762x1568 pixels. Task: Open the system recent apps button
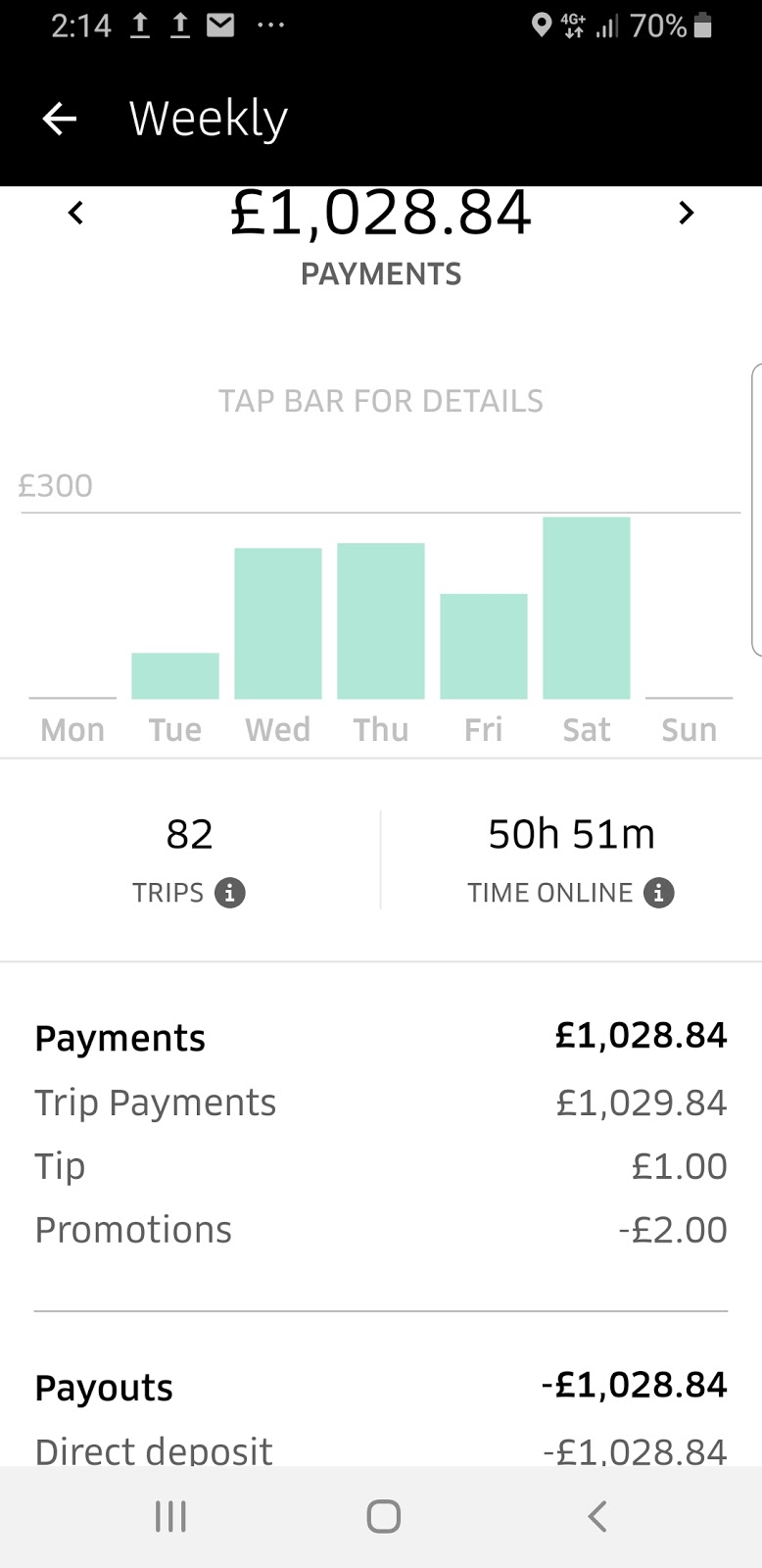click(170, 1516)
